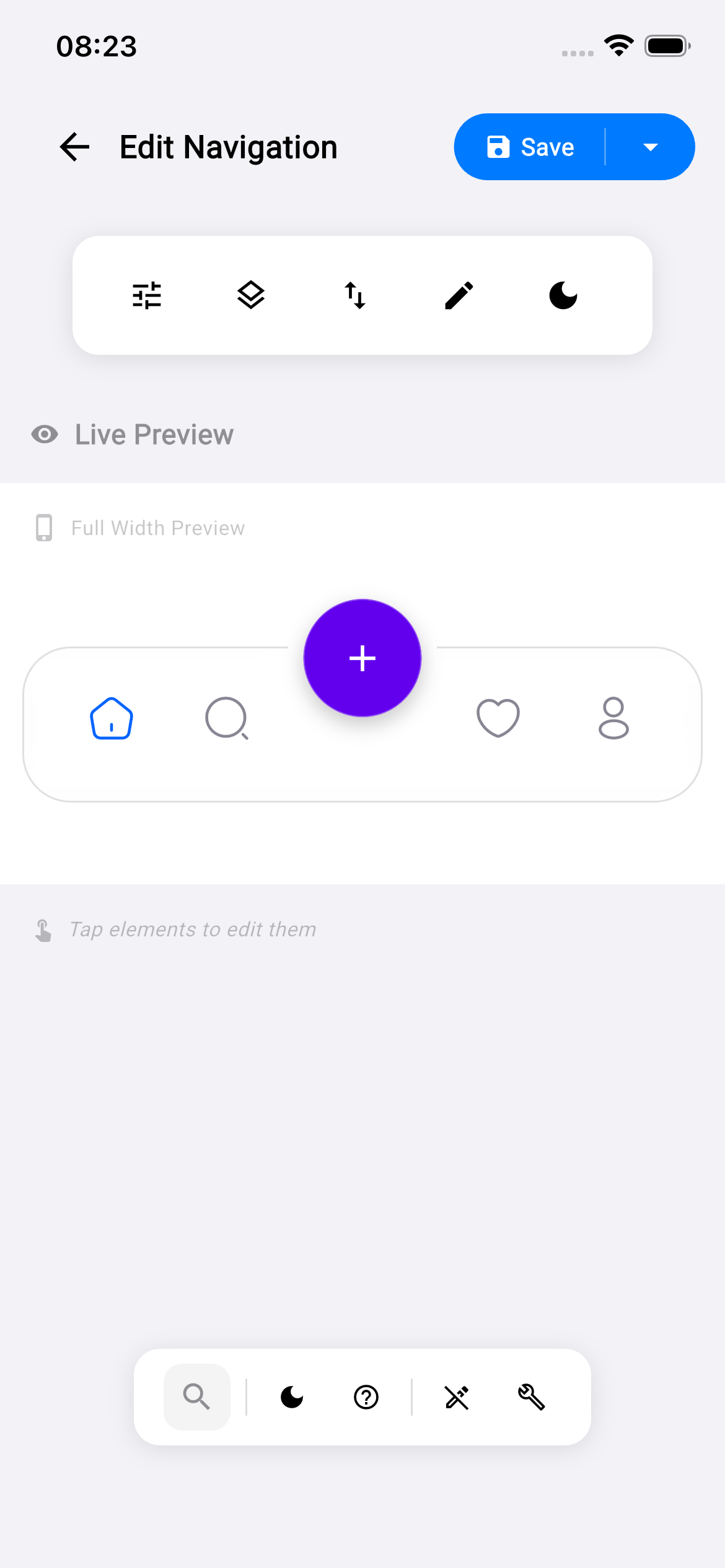Go back from Edit Navigation
725x1568 pixels.
pos(75,147)
